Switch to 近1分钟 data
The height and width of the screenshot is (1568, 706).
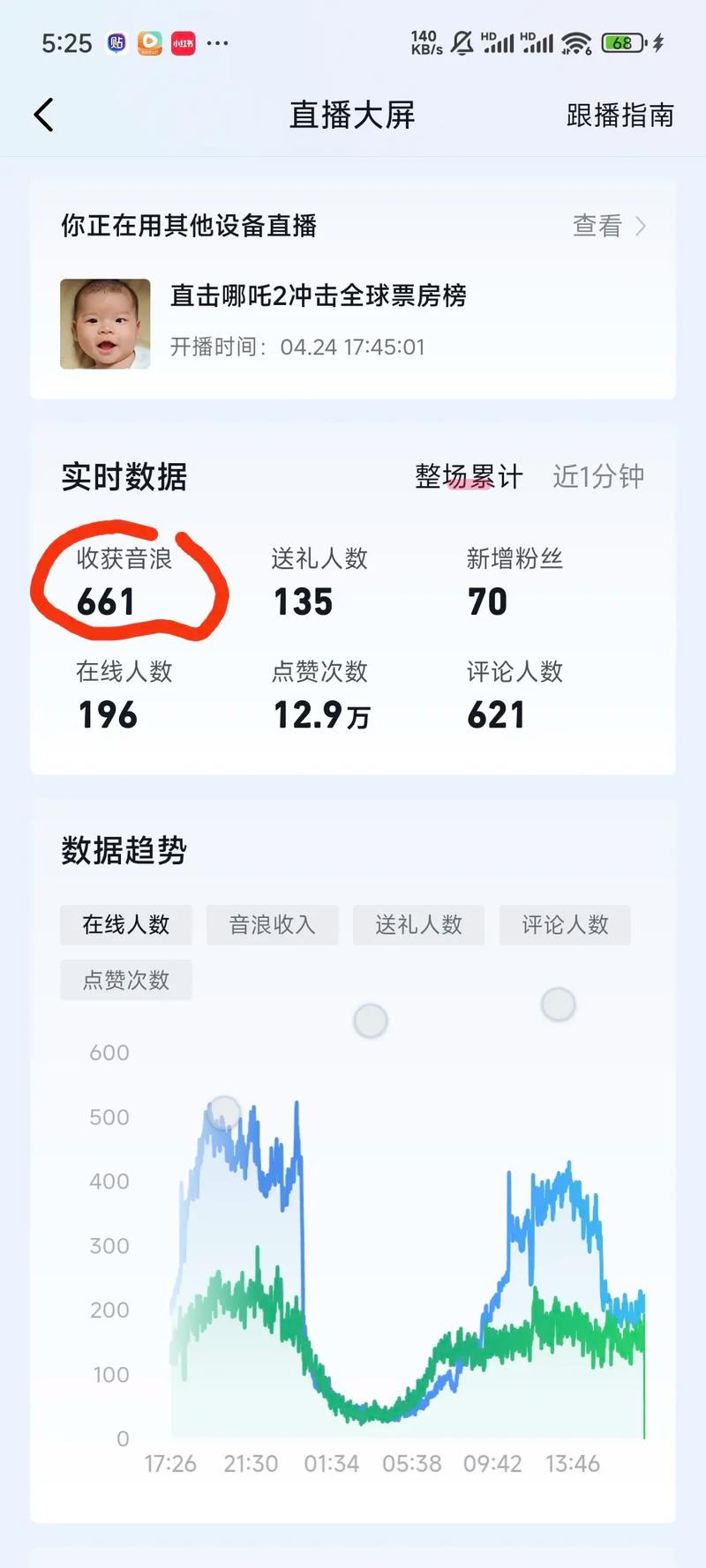pos(598,477)
